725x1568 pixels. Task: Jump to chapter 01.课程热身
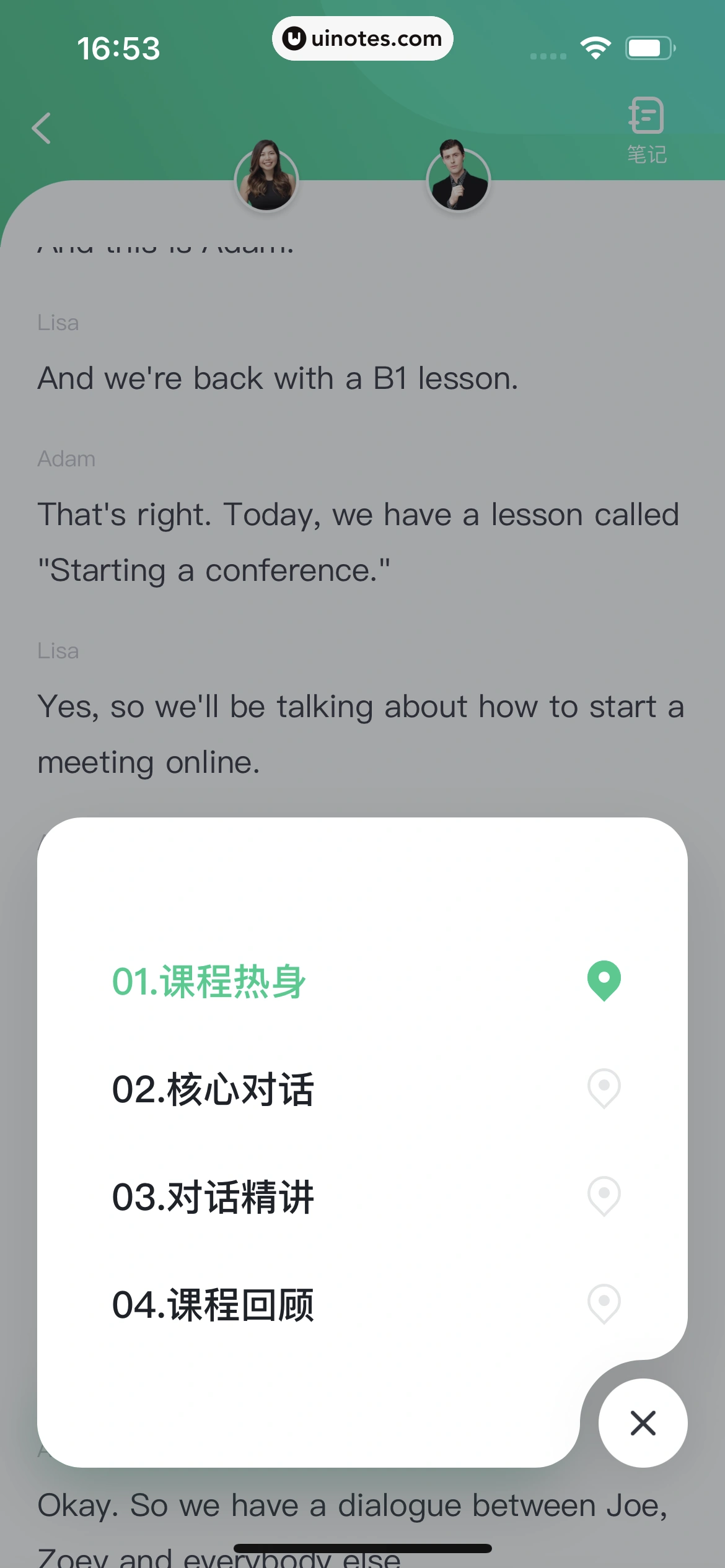click(x=211, y=982)
